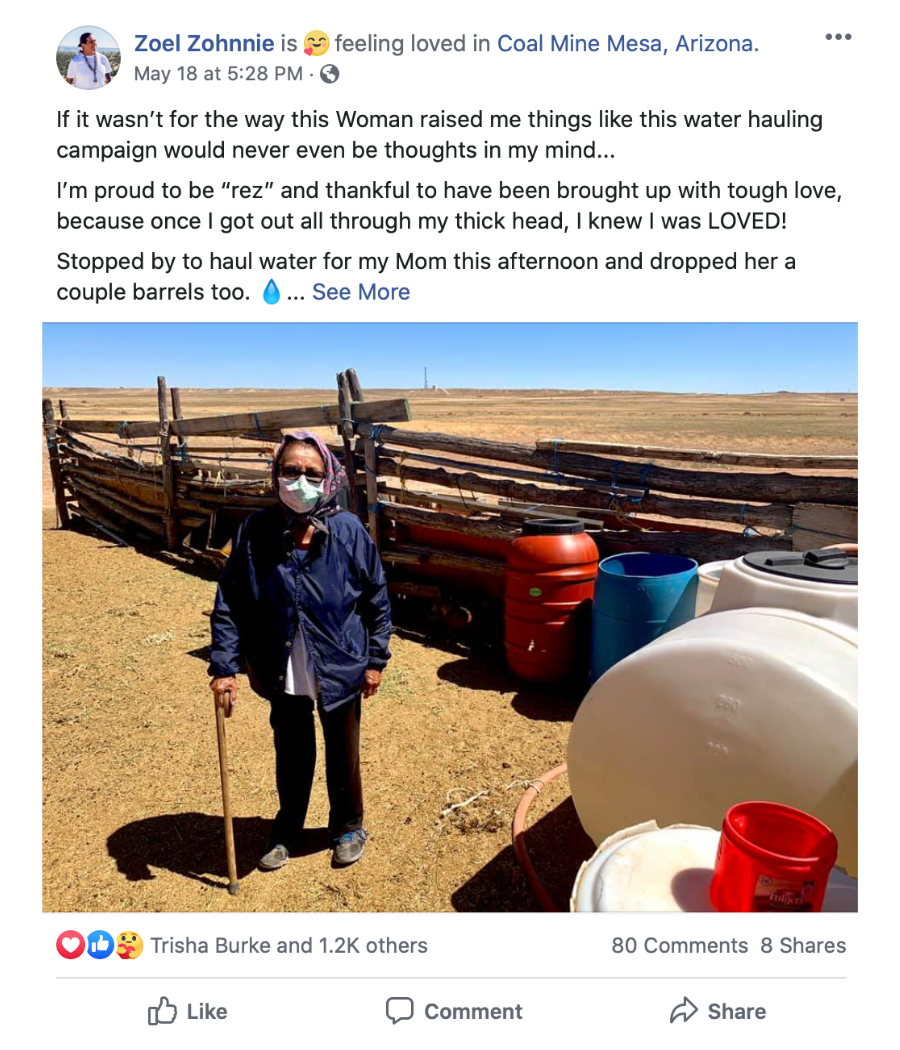
Task: View the 8 Shares
Action: coord(803,945)
